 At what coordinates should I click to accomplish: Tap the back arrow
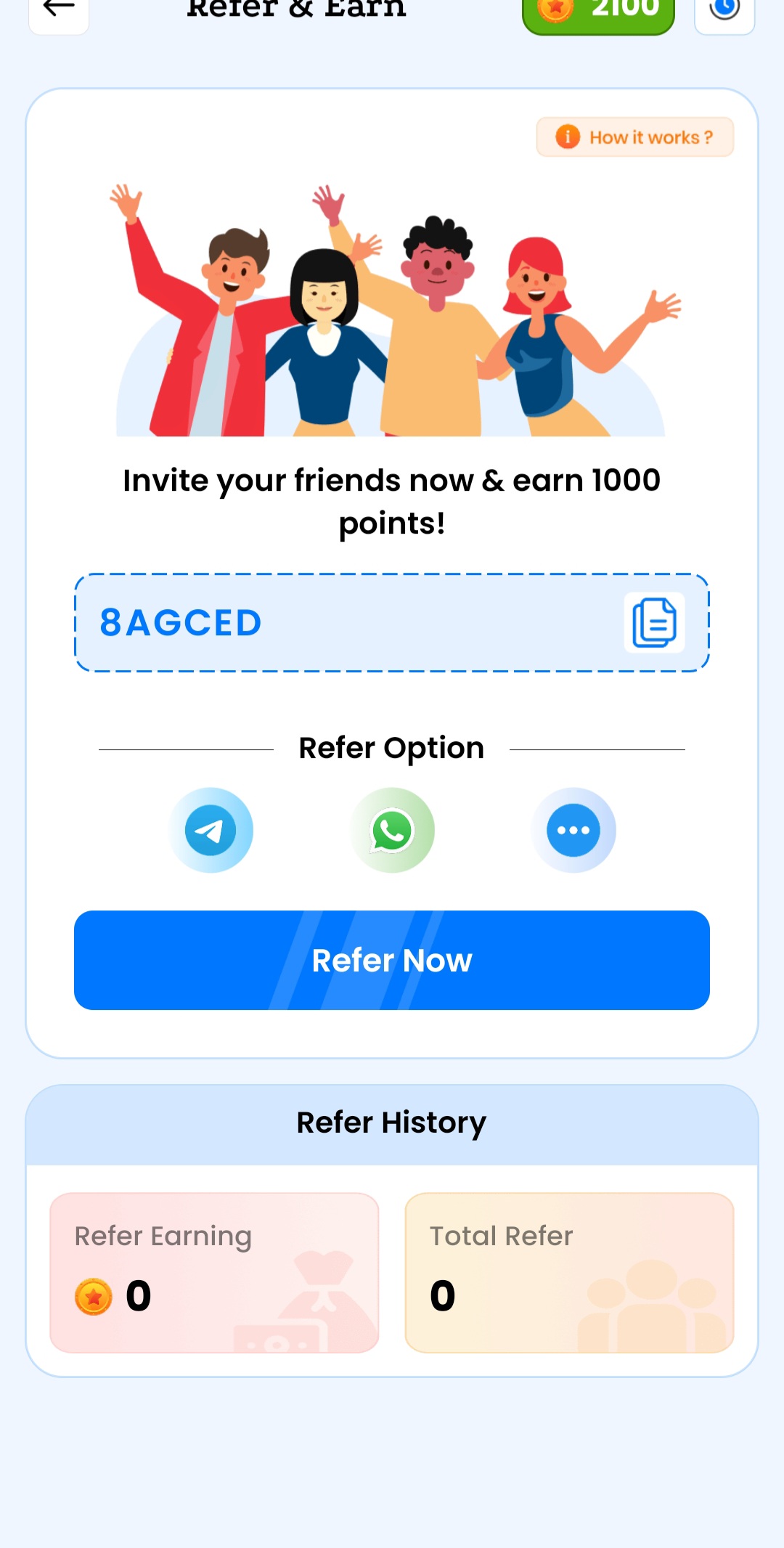pyautogui.click(x=58, y=7)
